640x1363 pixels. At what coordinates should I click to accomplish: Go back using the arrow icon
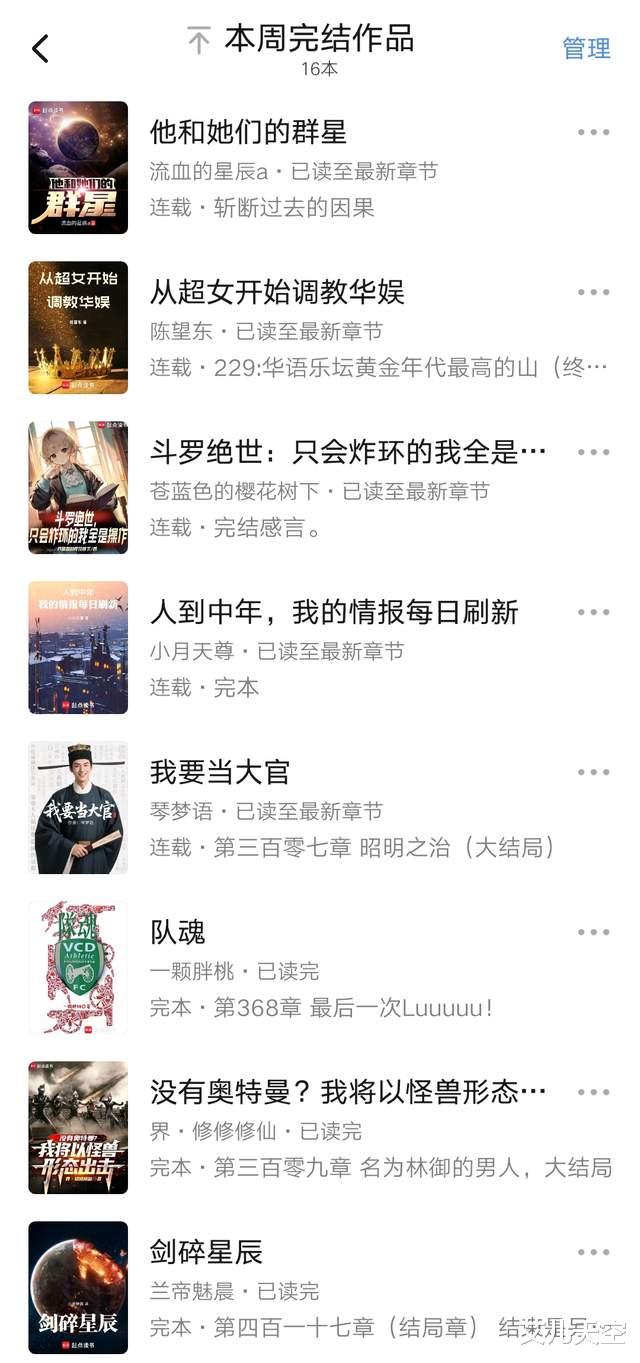[40, 48]
